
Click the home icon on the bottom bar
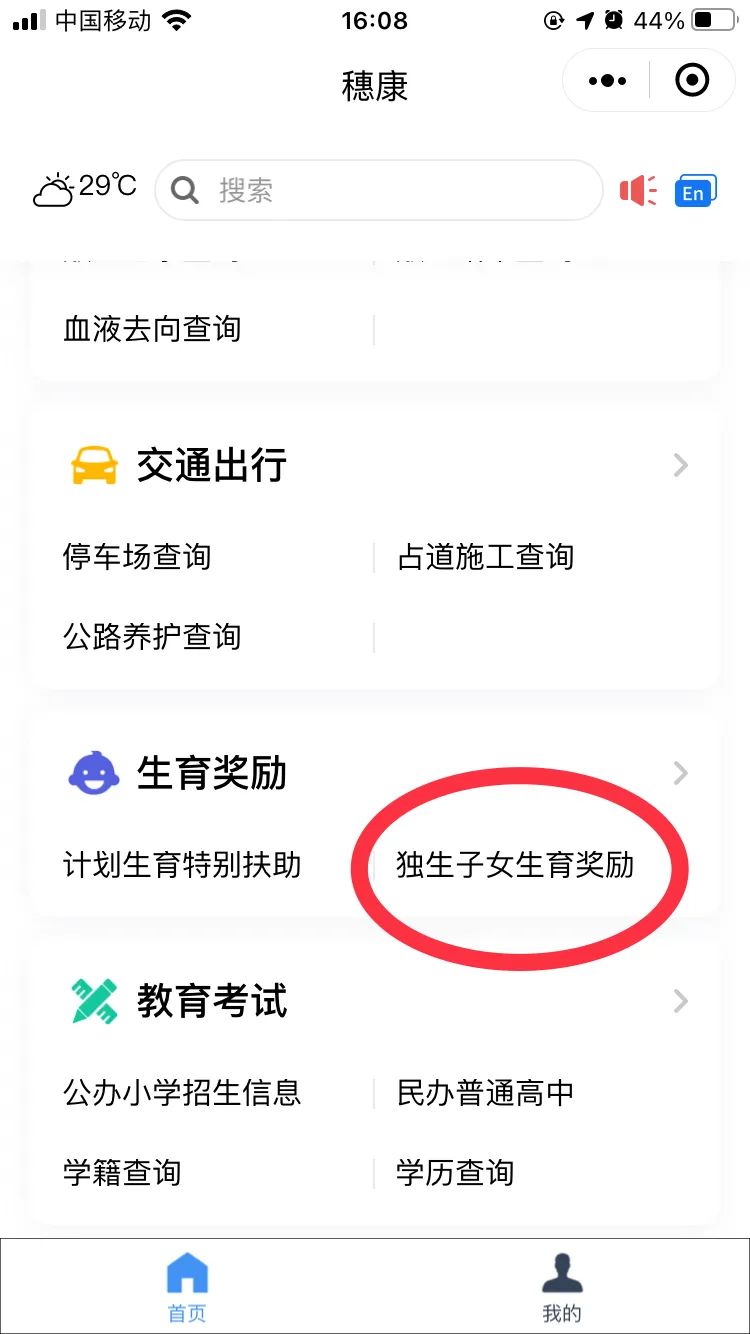coord(187,1268)
